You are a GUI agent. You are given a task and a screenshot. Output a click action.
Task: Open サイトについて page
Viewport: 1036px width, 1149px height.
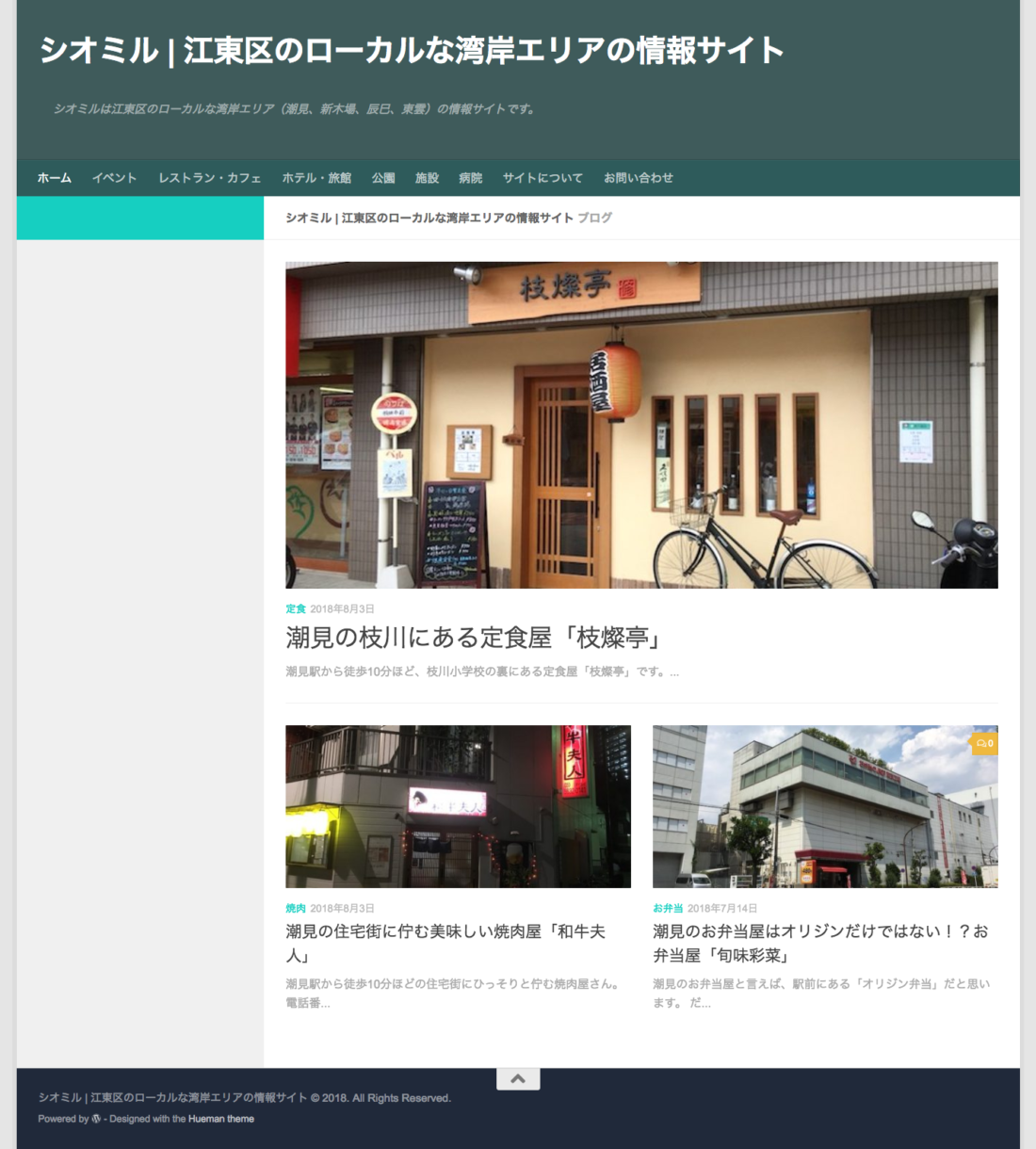tap(542, 178)
